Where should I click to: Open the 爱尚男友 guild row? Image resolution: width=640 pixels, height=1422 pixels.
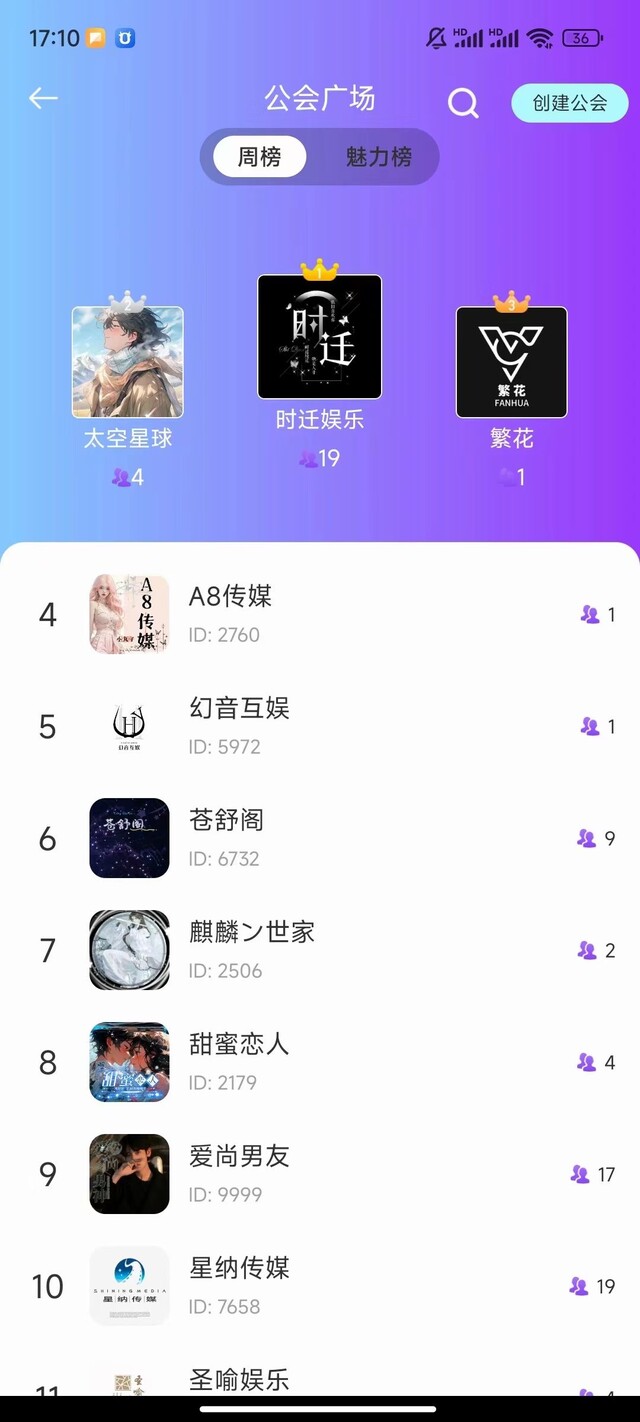click(320, 1174)
